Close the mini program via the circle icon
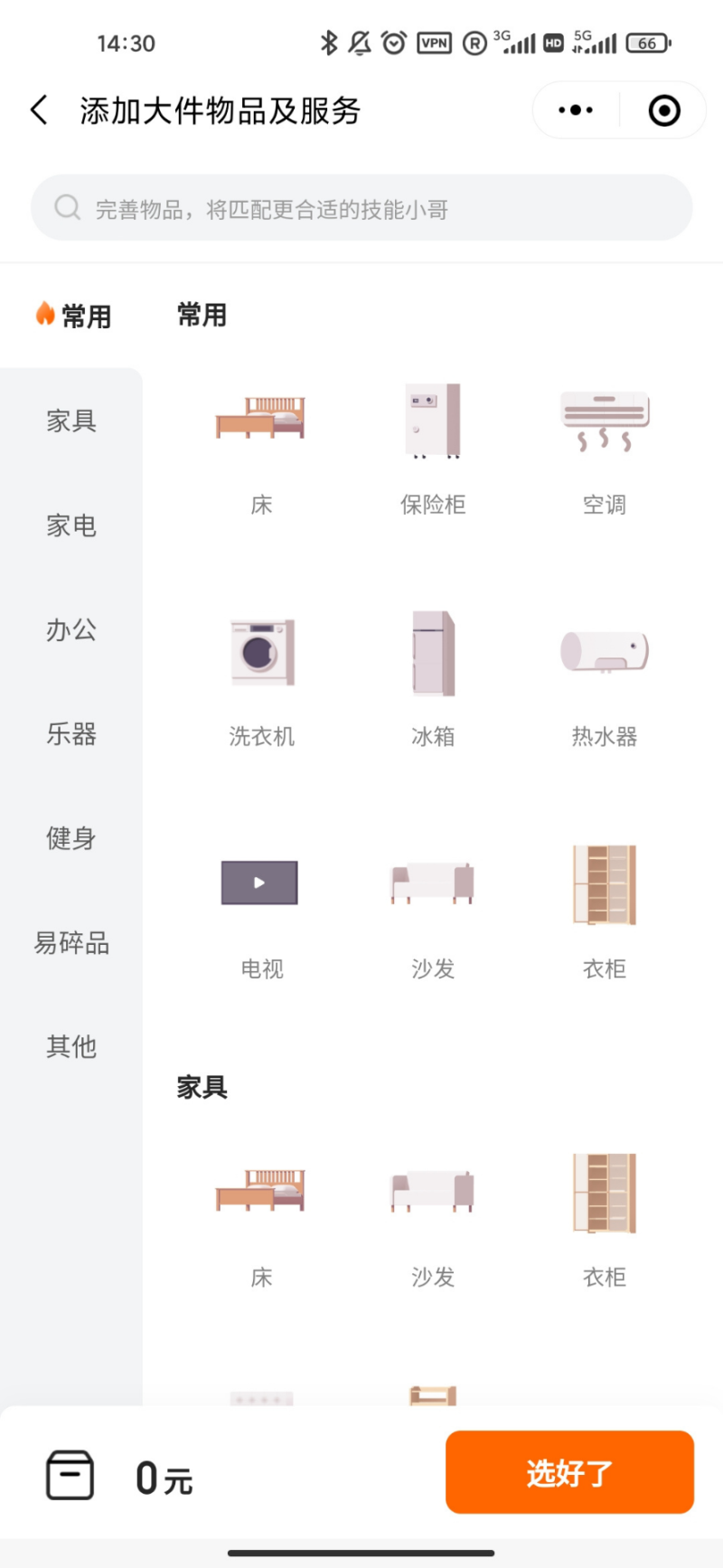Image resolution: width=723 pixels, height=1568 pixels. [x=664, y=111]
